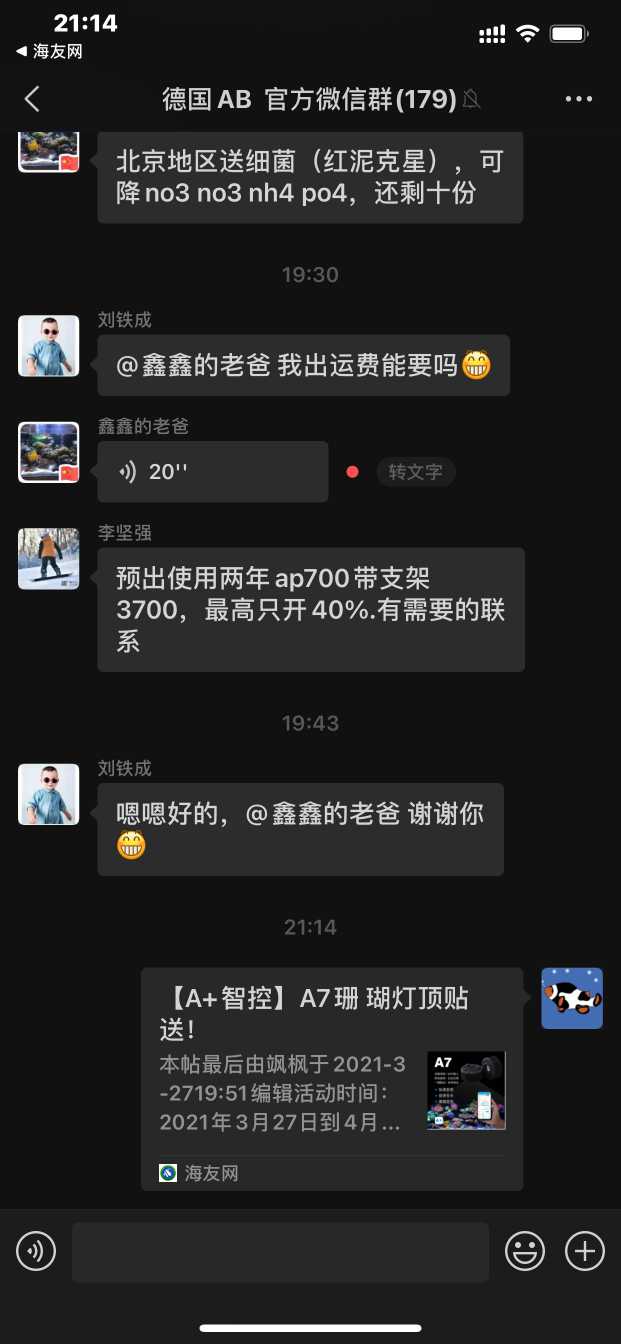Screen dimensions: 621x1344
Task: Open the chat options three-dot menu
Action: point(579,98)
